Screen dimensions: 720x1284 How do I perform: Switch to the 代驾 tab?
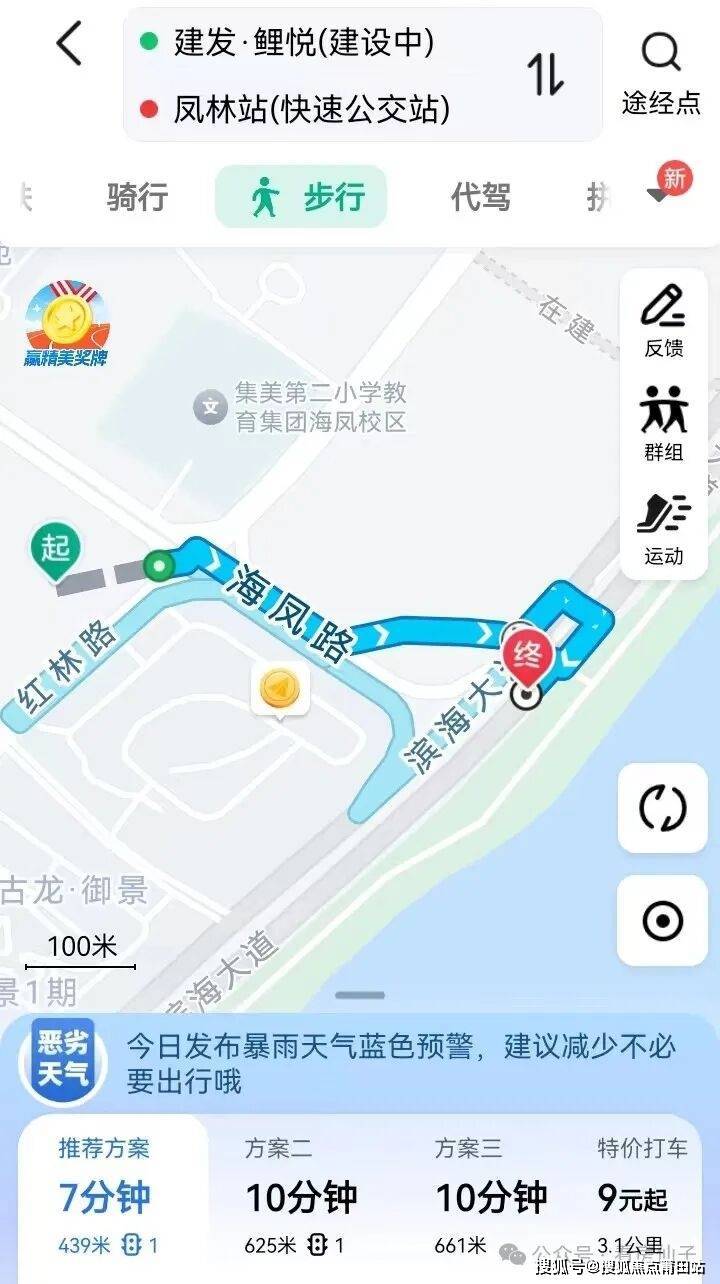click(x=480, y=197)
